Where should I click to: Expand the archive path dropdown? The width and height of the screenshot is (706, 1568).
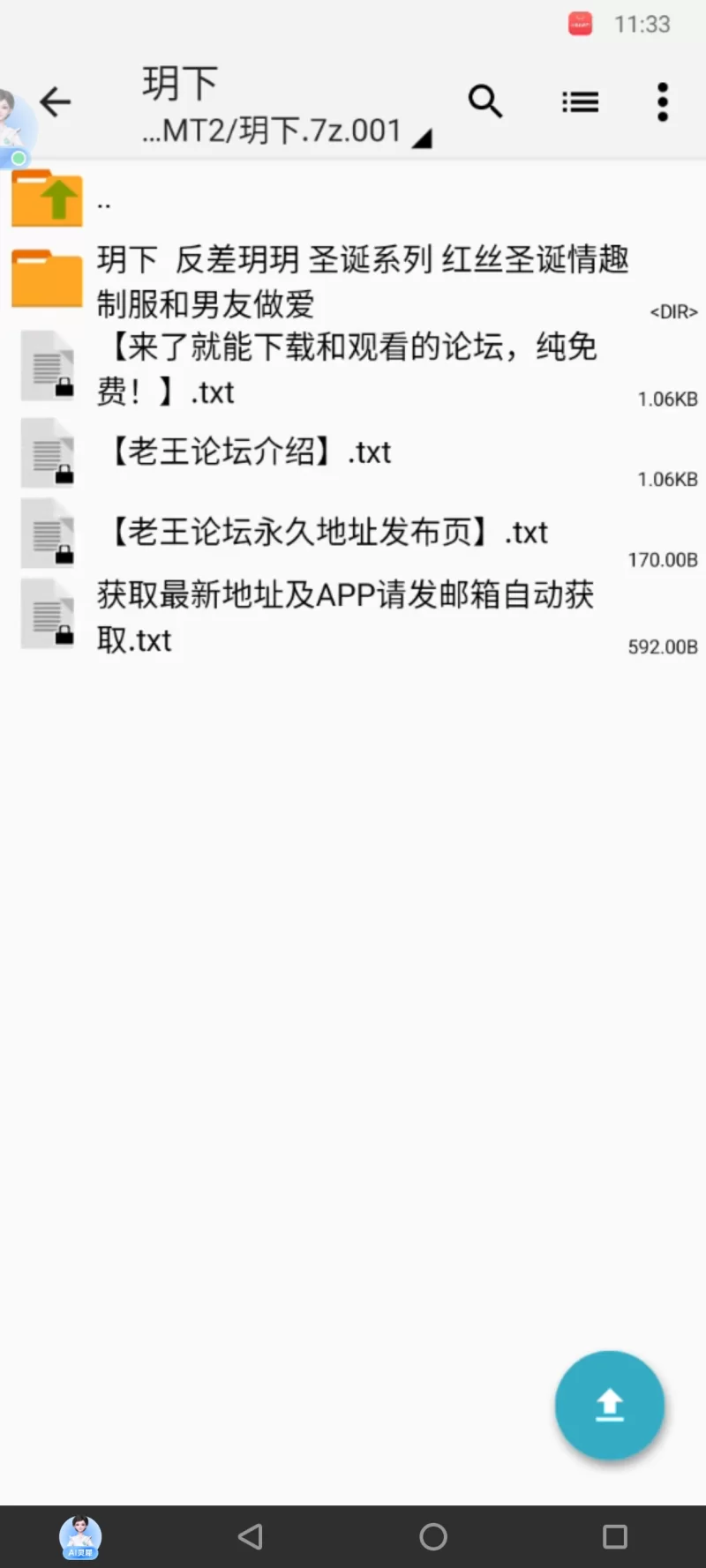pos(421,138)
